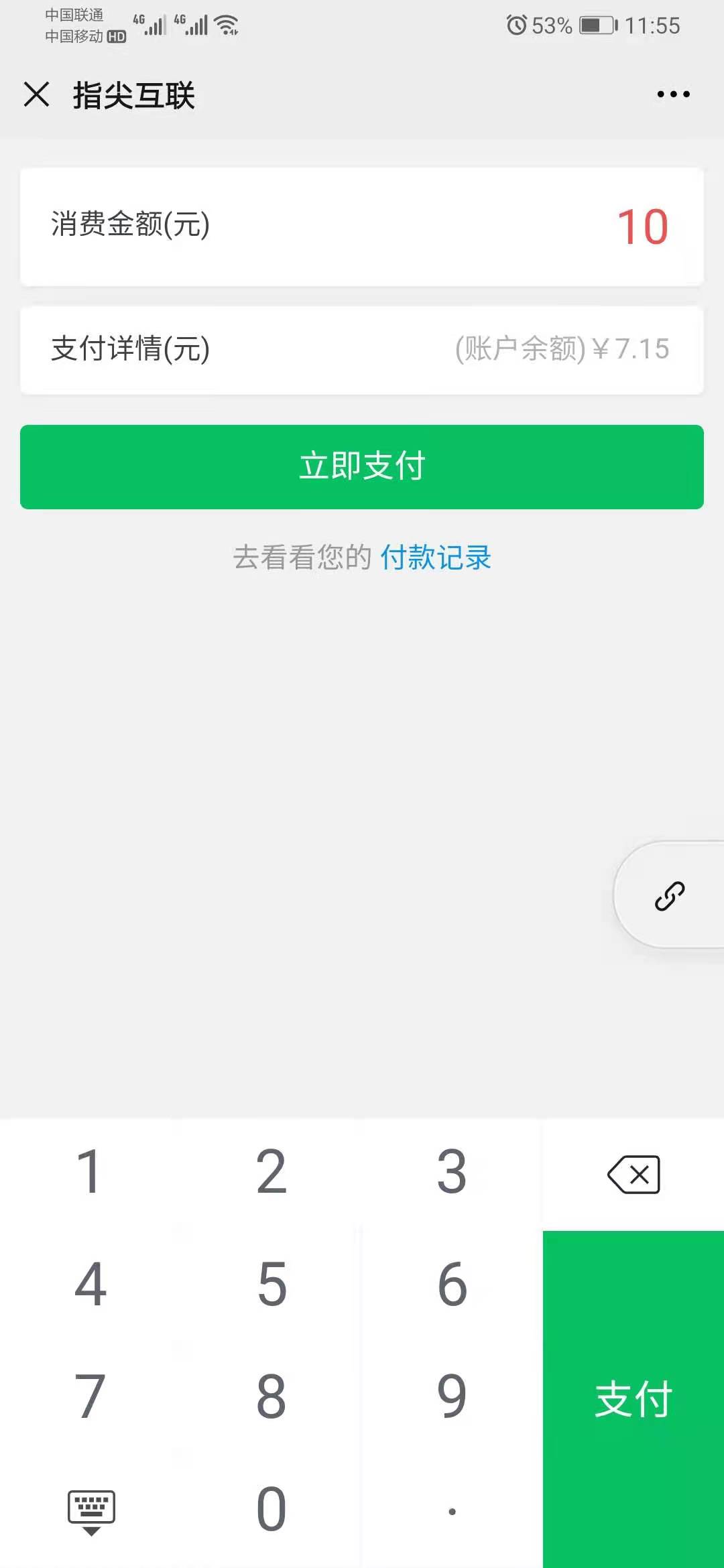Enter digit 8 on the keypad
This screenshot has height=1568, width=724.
click(271, 1398)
